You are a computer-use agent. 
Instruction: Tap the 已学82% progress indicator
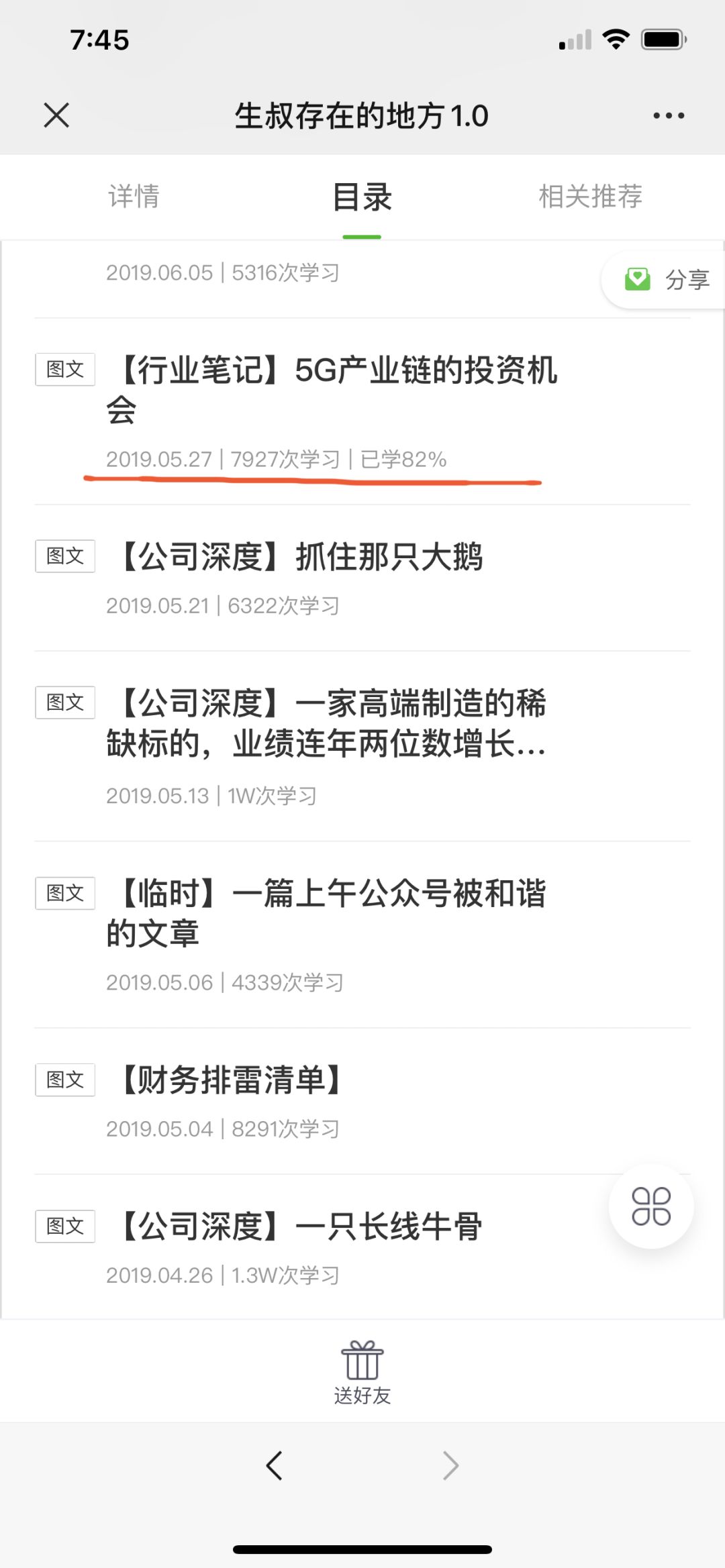[x=403, y=460]
